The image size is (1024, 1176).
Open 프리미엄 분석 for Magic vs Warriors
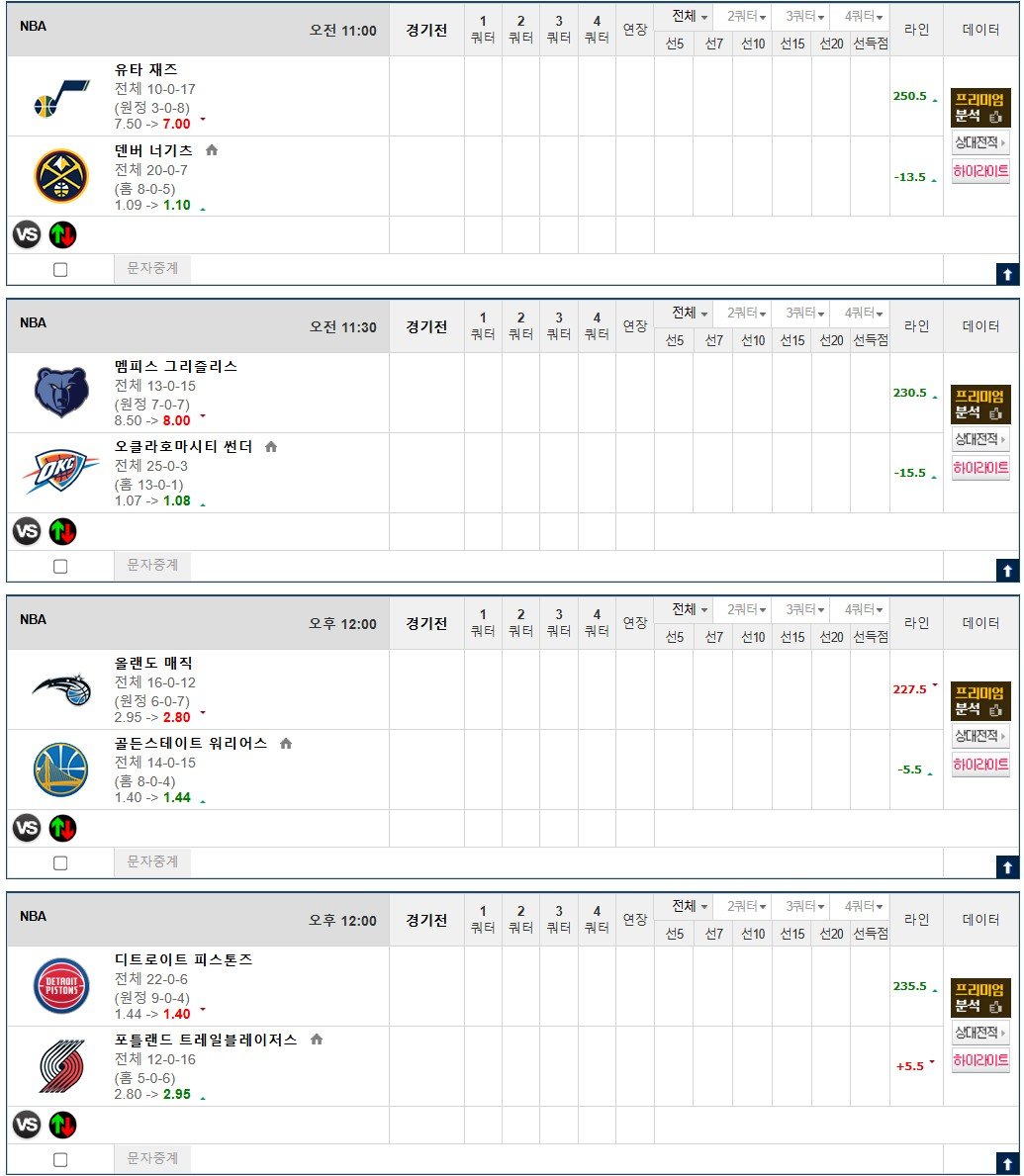(979, 701)
